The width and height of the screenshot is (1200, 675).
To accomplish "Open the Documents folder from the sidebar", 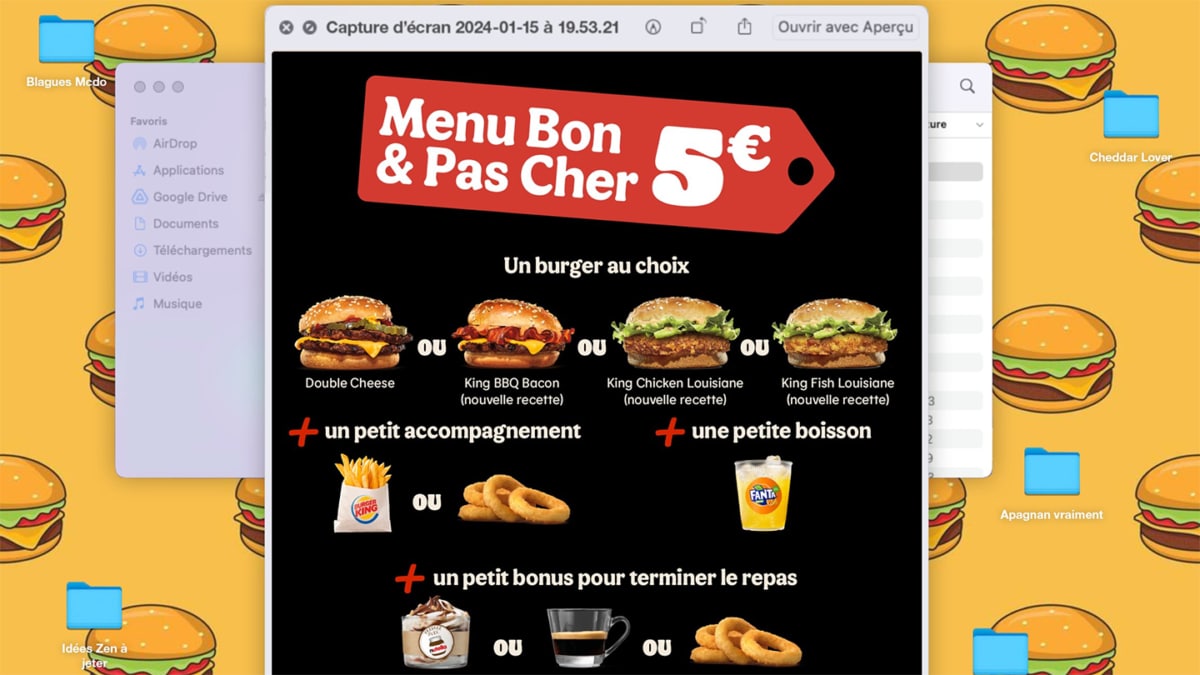I will point(185,224).
